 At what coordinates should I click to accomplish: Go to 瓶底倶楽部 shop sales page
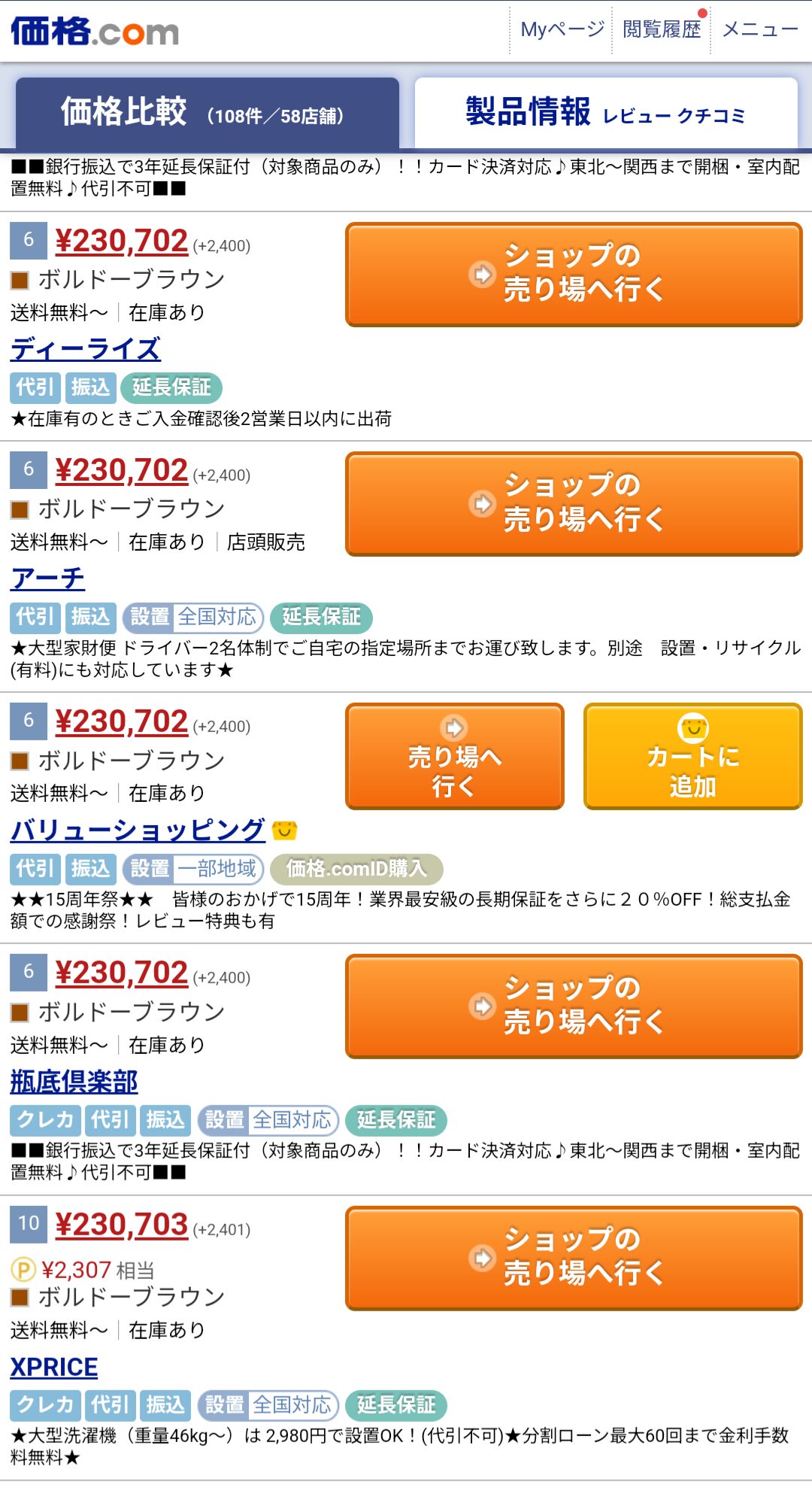[x=574, y=1007]
